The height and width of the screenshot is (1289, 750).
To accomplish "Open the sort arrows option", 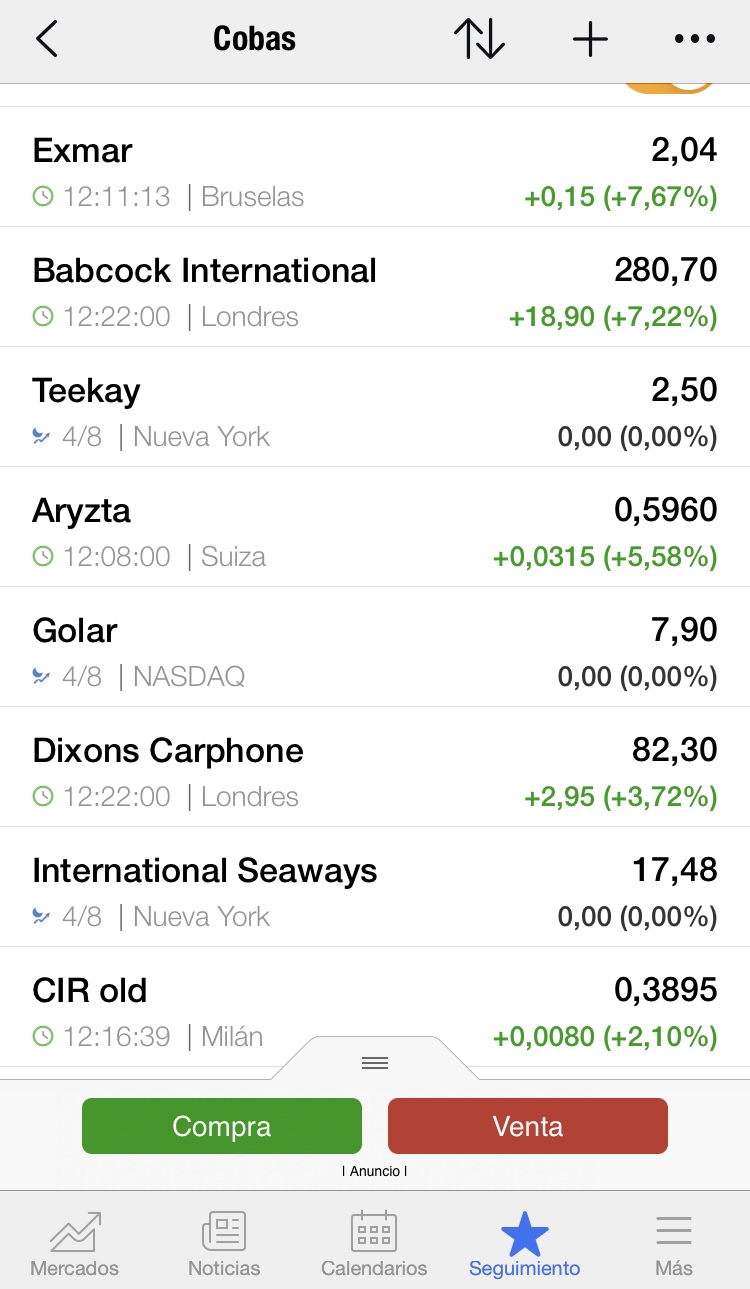I will coord(479,40).
